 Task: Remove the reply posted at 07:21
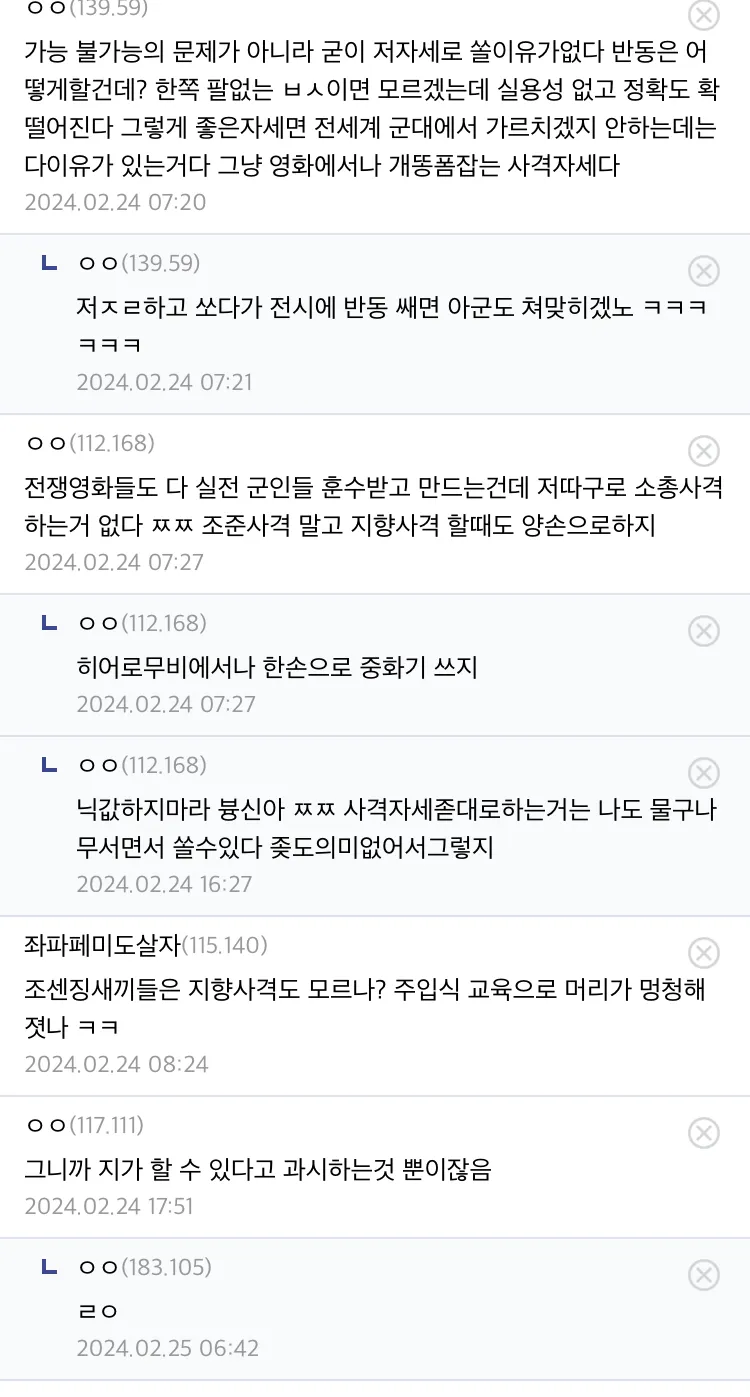point(705,271)
